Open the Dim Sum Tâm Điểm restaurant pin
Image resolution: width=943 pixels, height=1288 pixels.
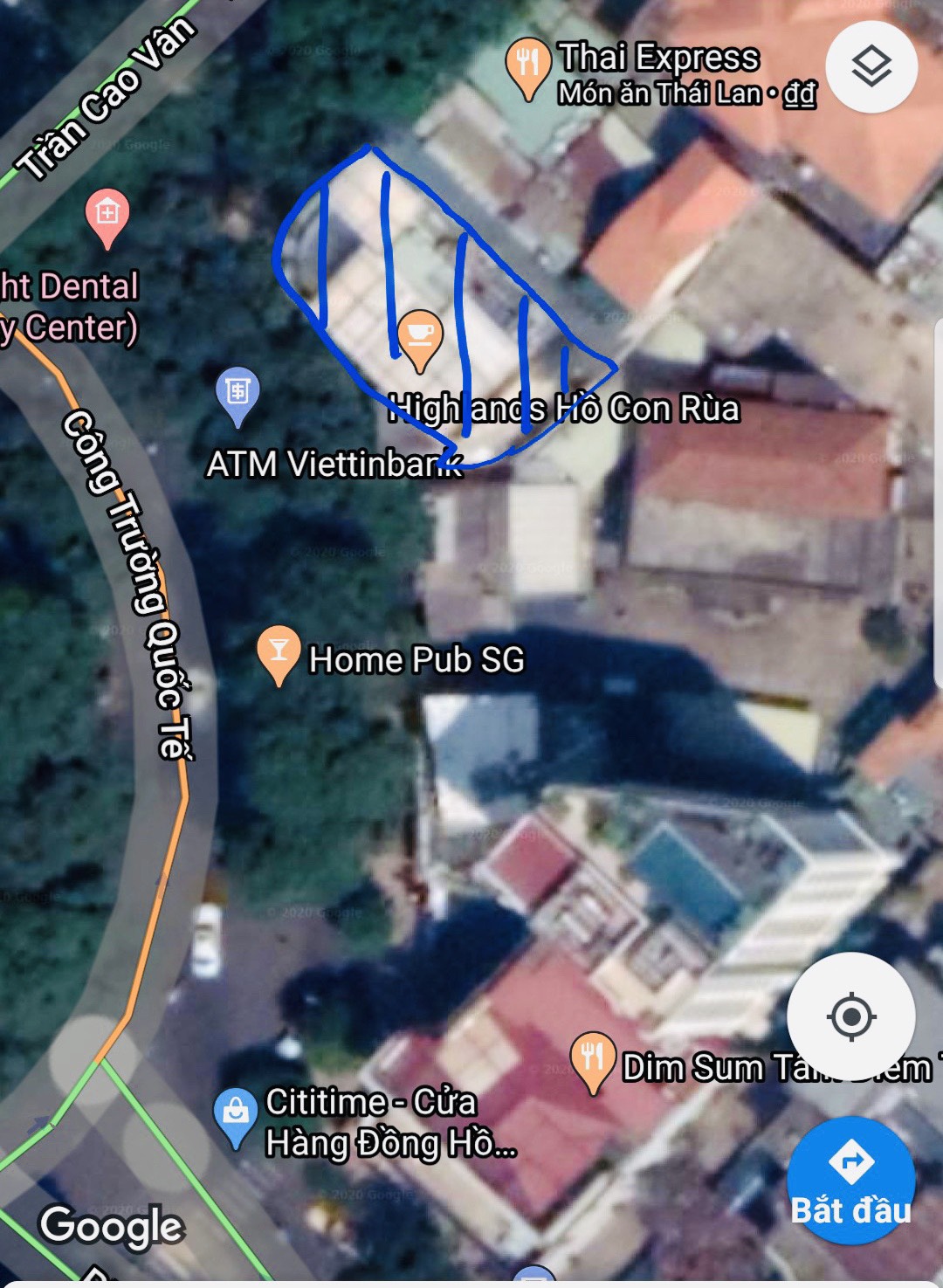pos(593,1057)
